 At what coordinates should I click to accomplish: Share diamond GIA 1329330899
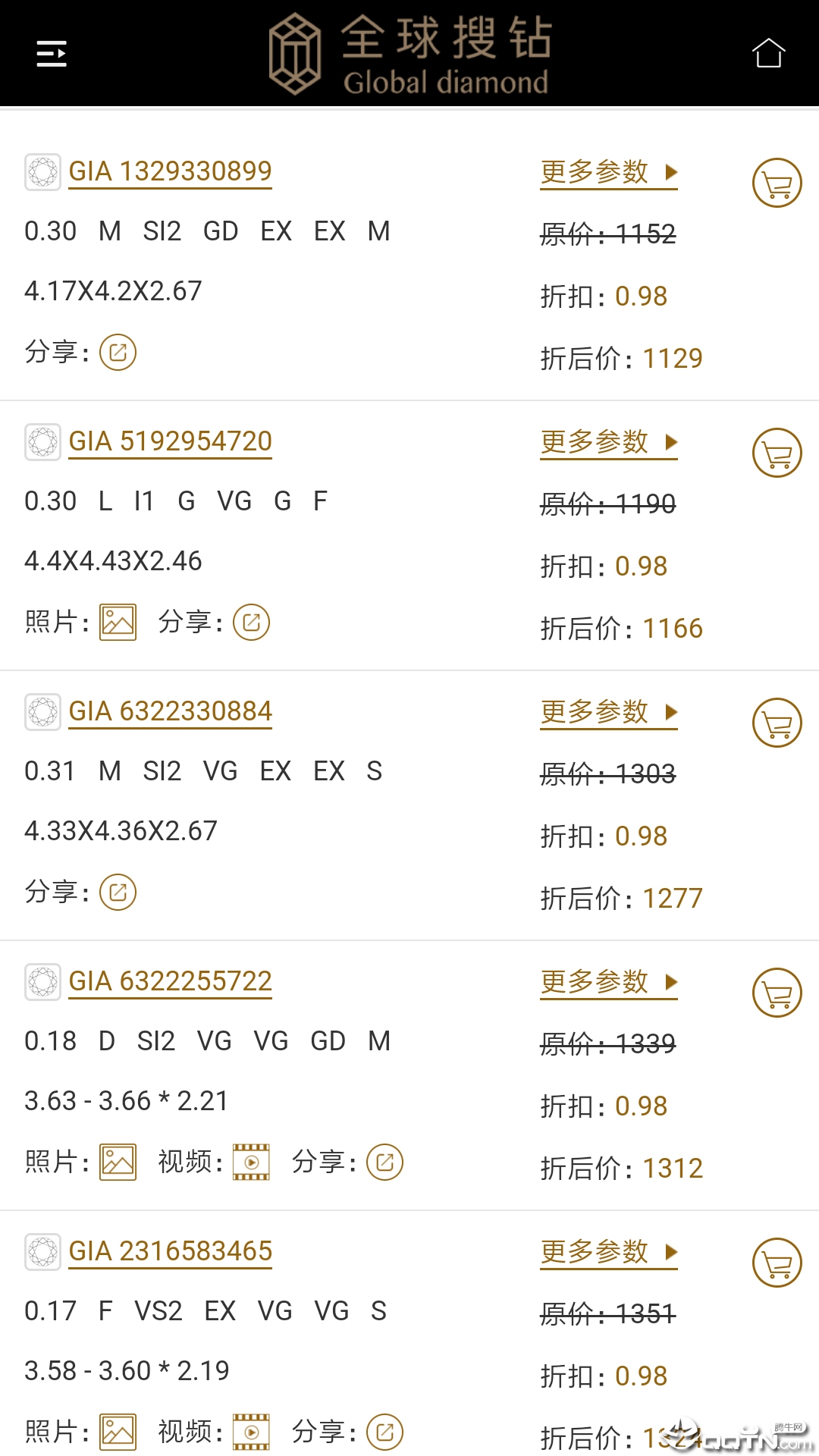pos(118,353)
